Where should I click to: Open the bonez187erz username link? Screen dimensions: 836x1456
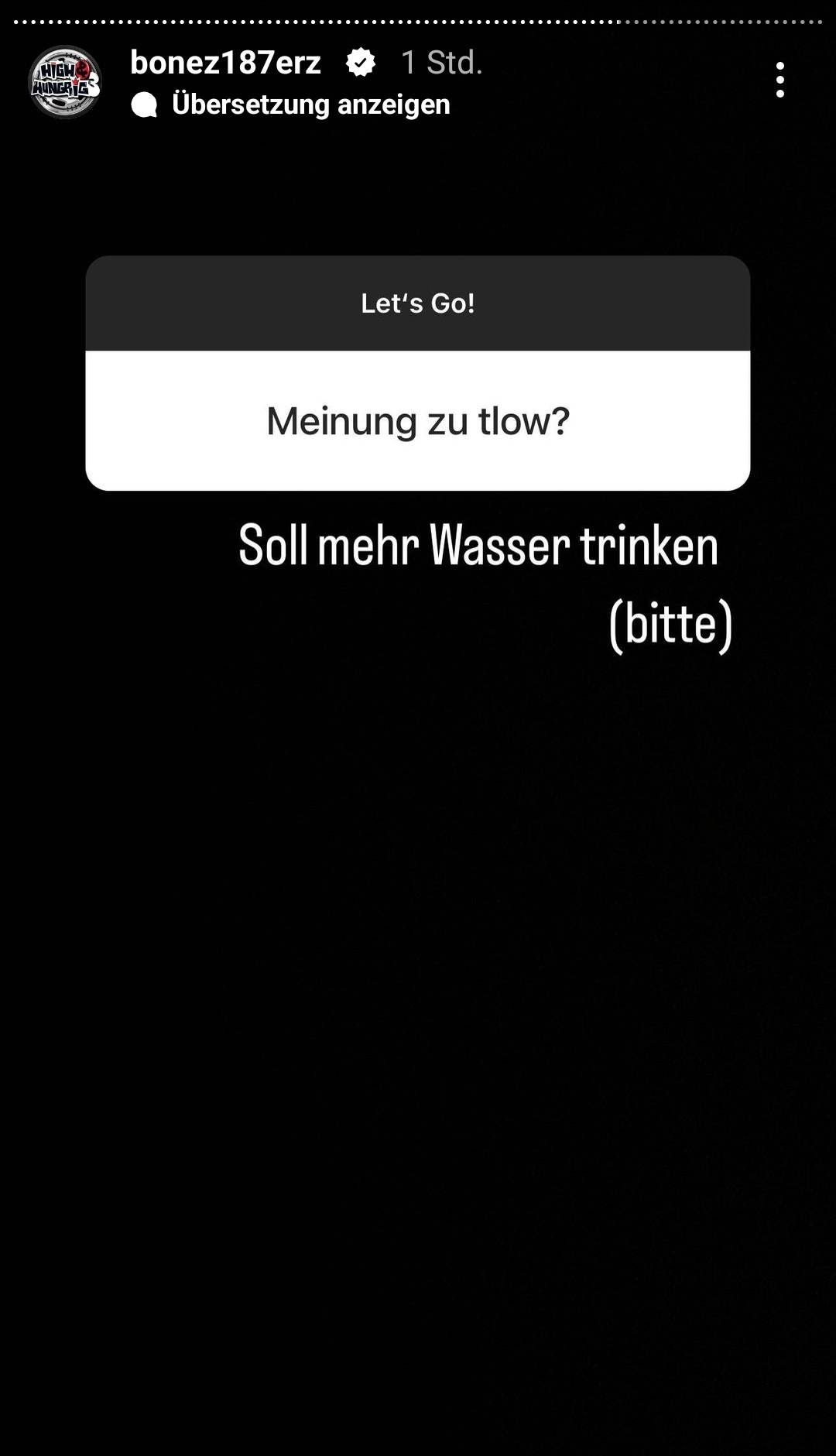point(225,63)
